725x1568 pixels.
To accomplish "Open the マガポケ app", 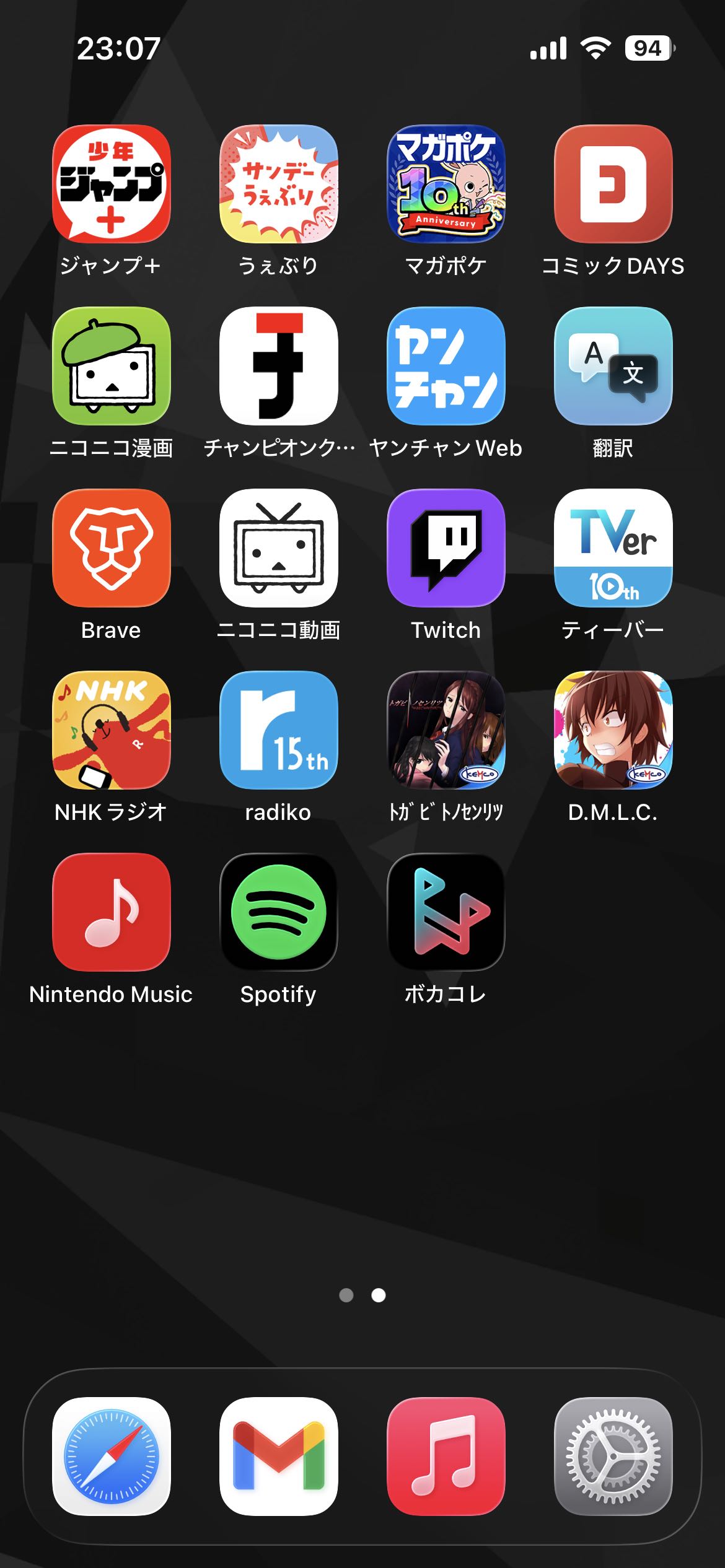I will 446,184.
